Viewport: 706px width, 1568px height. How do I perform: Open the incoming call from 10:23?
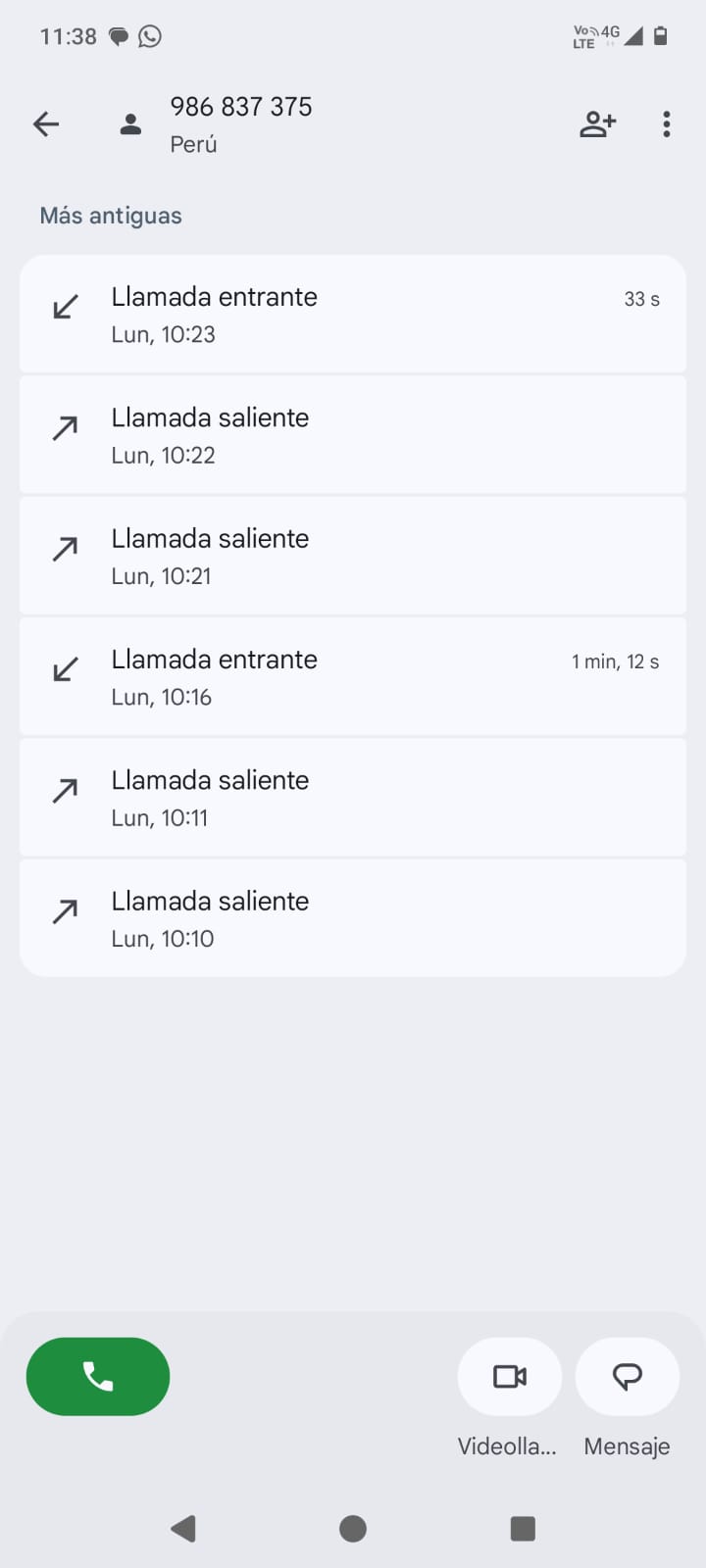click(x=353, y=315)
